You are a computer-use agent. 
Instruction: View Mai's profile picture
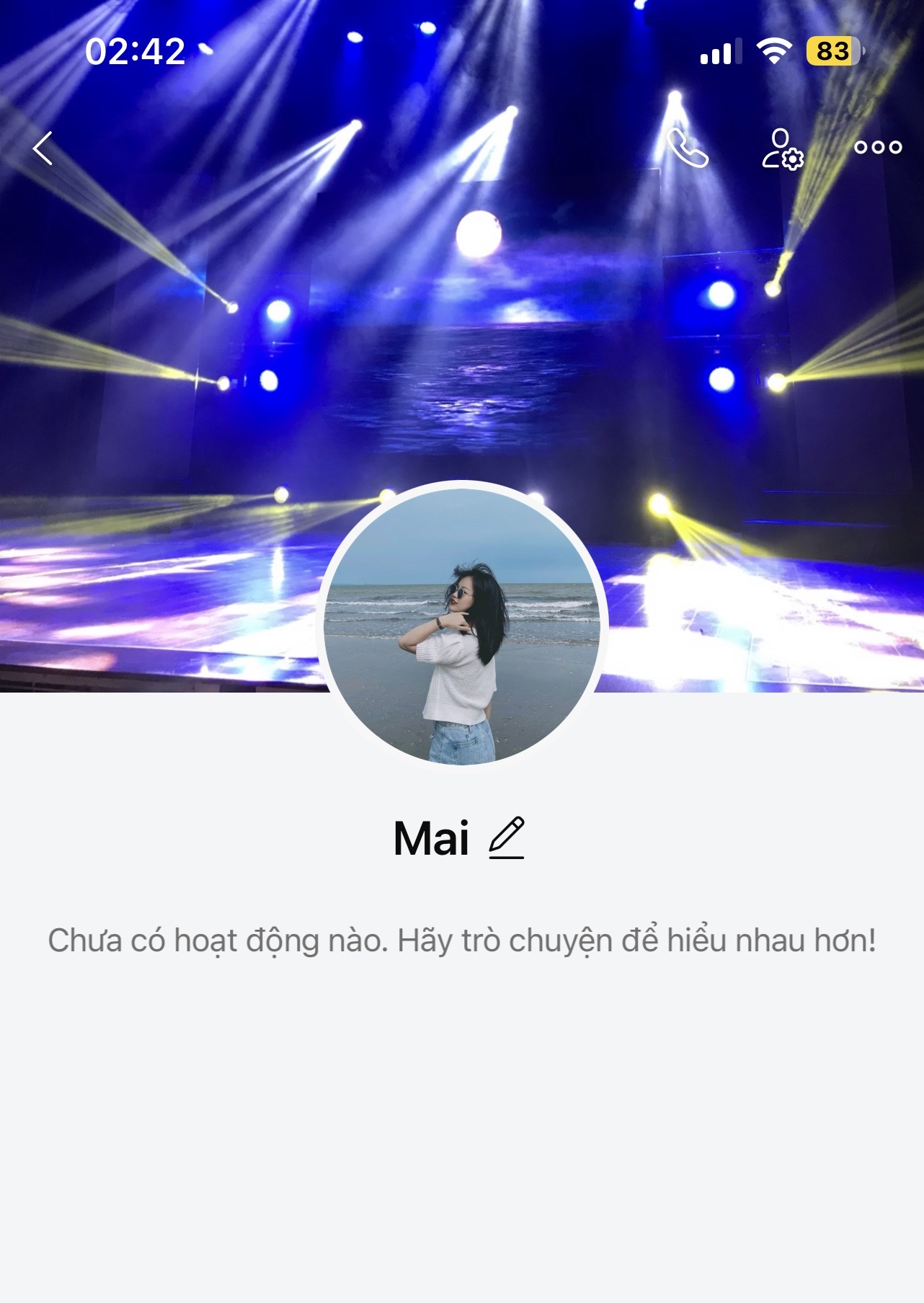(x=462, y=624)
